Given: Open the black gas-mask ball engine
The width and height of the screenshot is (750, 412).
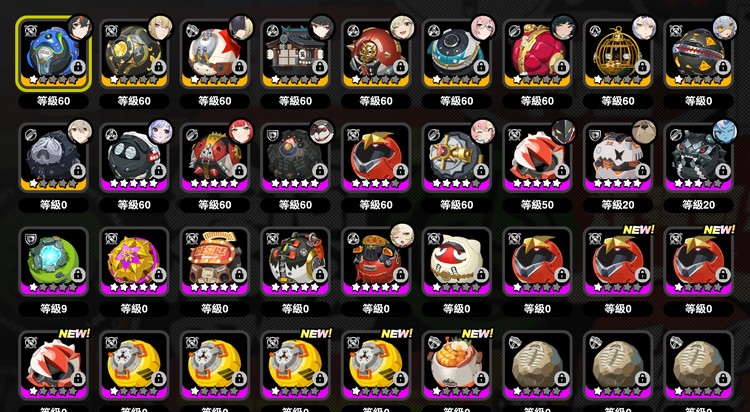Looking at the screenshot, I should click(133, 158).
